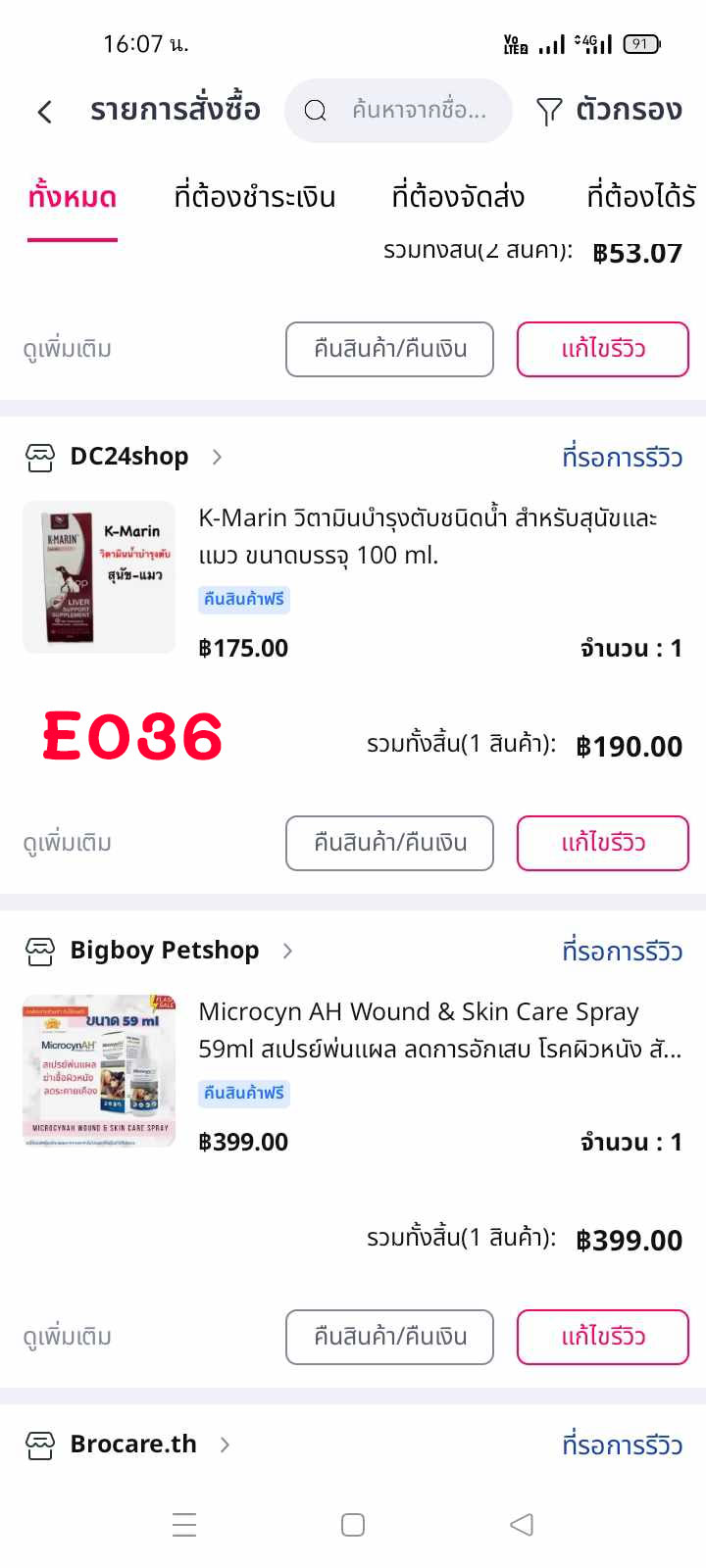Go to the system home screen
This screenshot has width=706, height=1568.
[x=353, y=1525]
